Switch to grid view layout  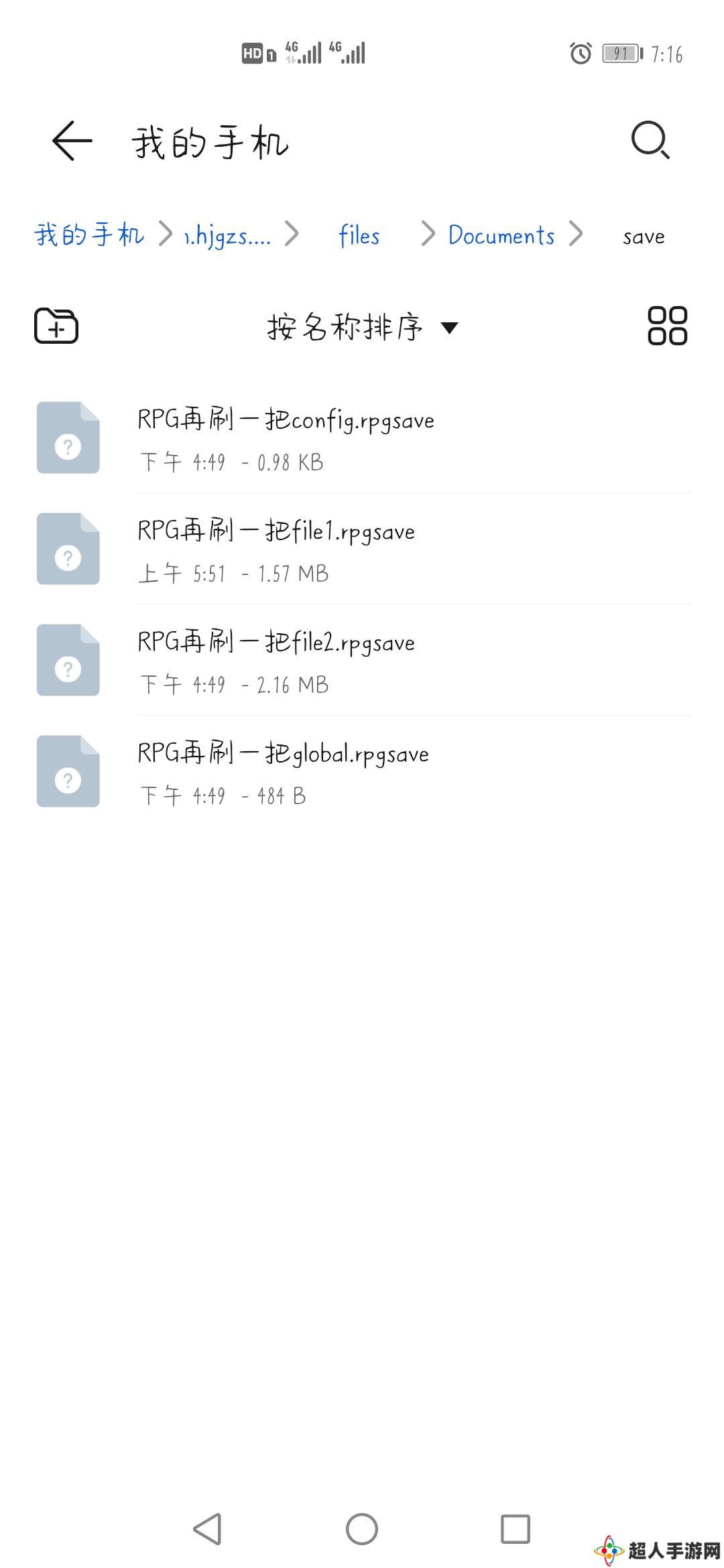point(667,326)
